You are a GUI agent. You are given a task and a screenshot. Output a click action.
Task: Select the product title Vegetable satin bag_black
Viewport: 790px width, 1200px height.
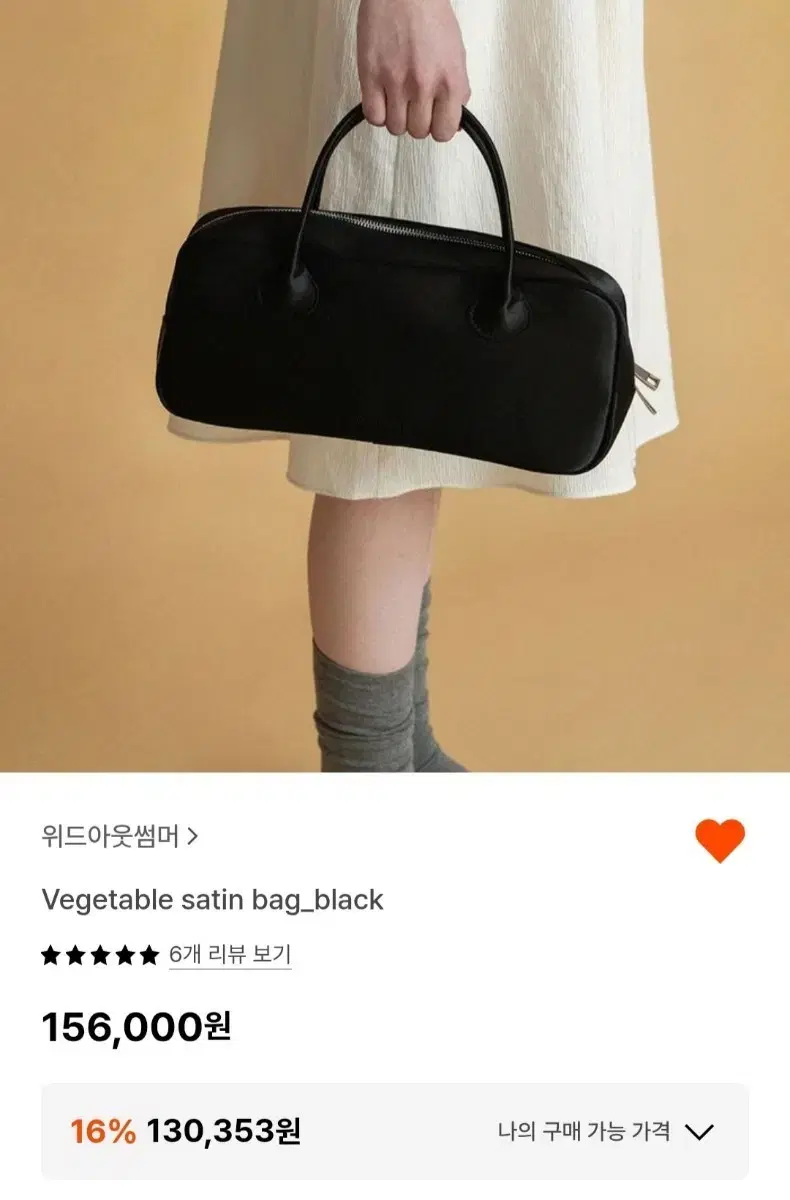click(212, 900)
